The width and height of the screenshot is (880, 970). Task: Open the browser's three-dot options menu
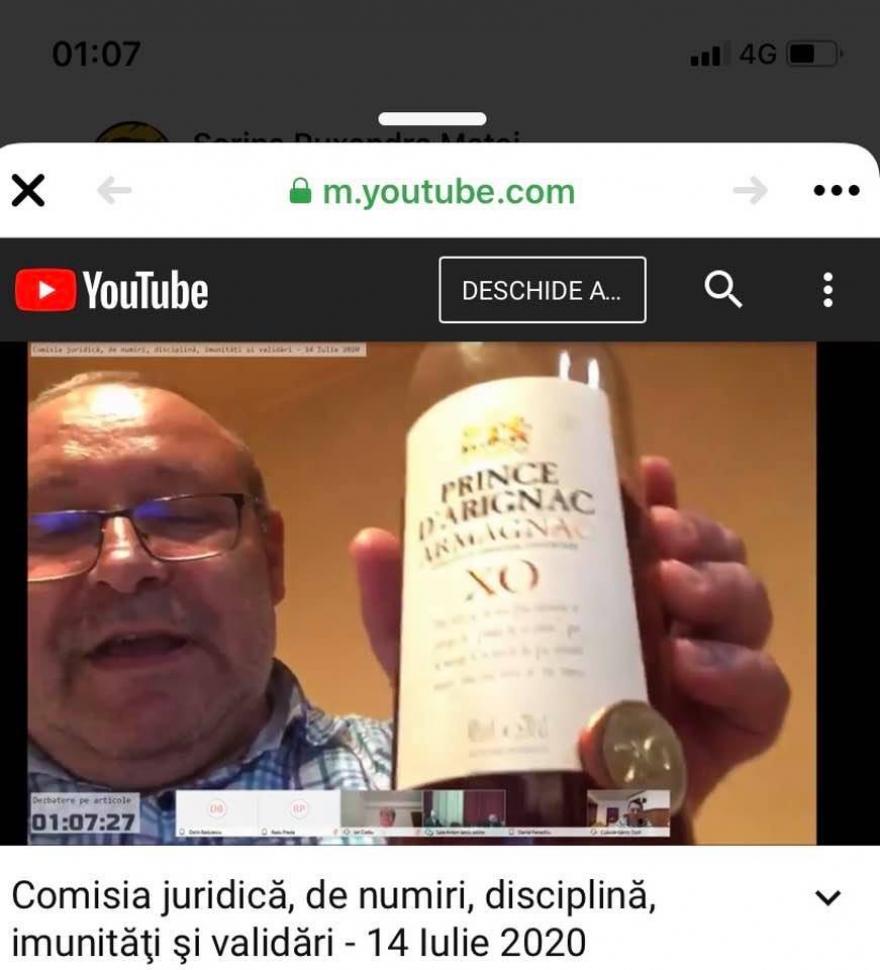[836, 190]
